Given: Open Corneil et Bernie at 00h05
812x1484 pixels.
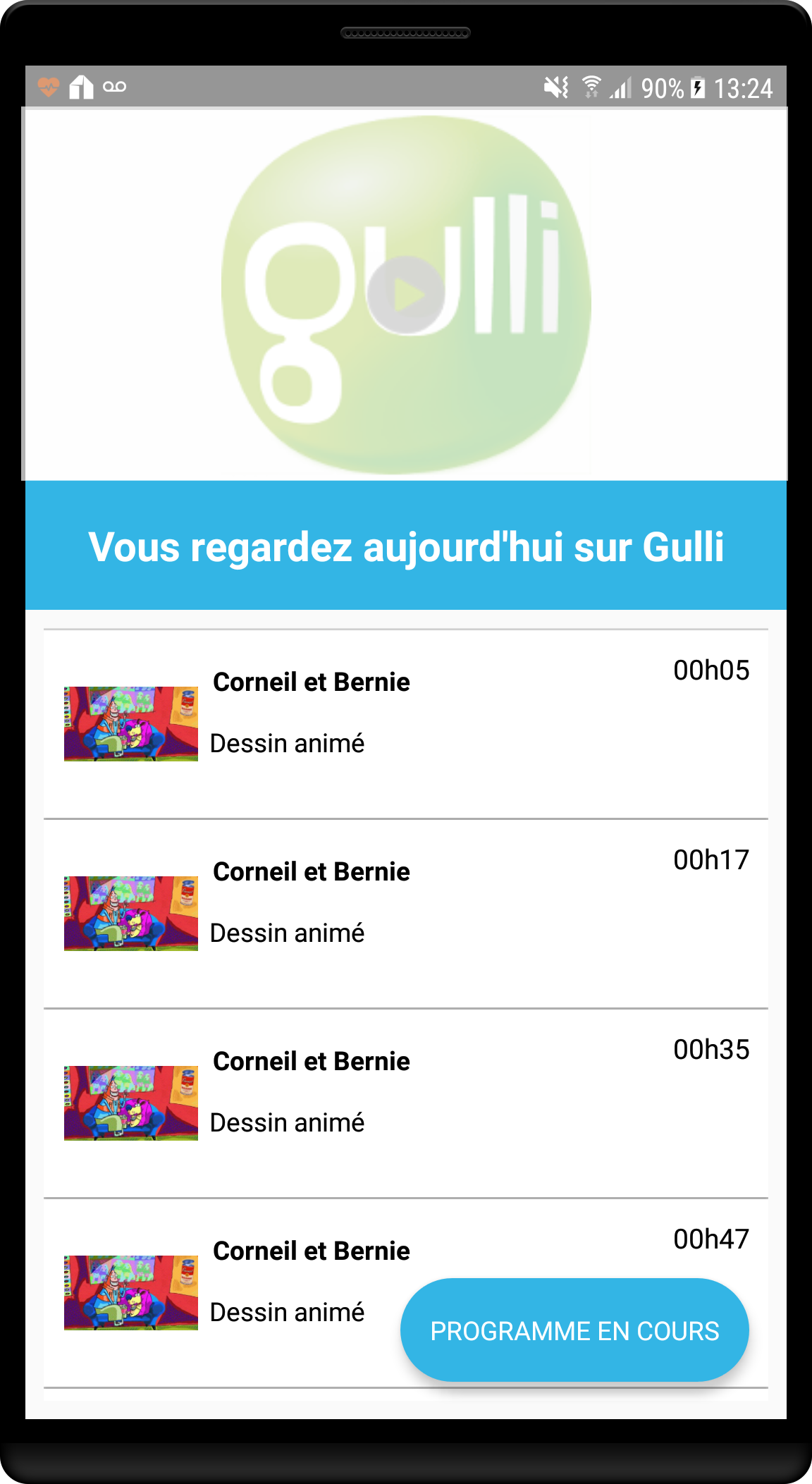Looking at the screenshot, I should [x=405, y=723].
